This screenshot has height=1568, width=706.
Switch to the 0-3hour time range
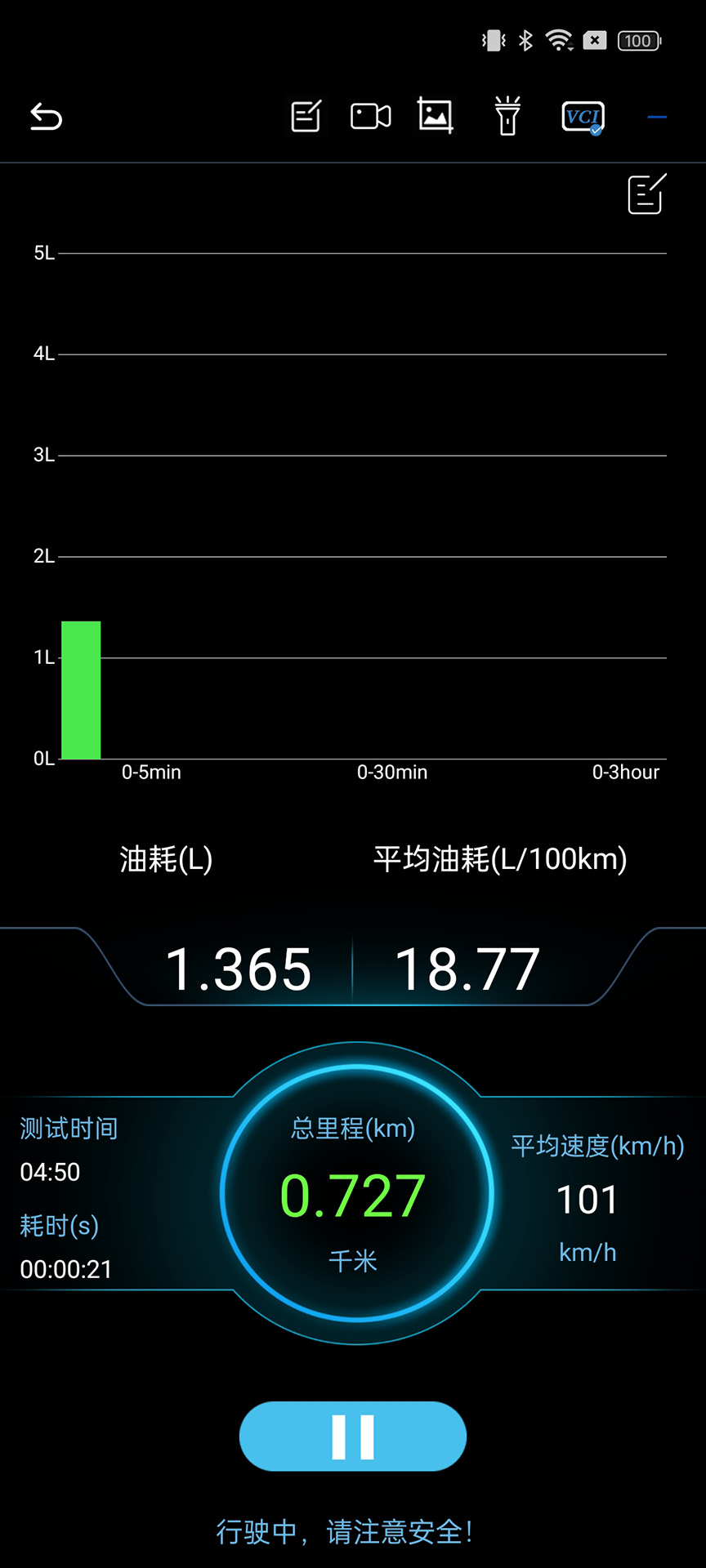[627, 772]
